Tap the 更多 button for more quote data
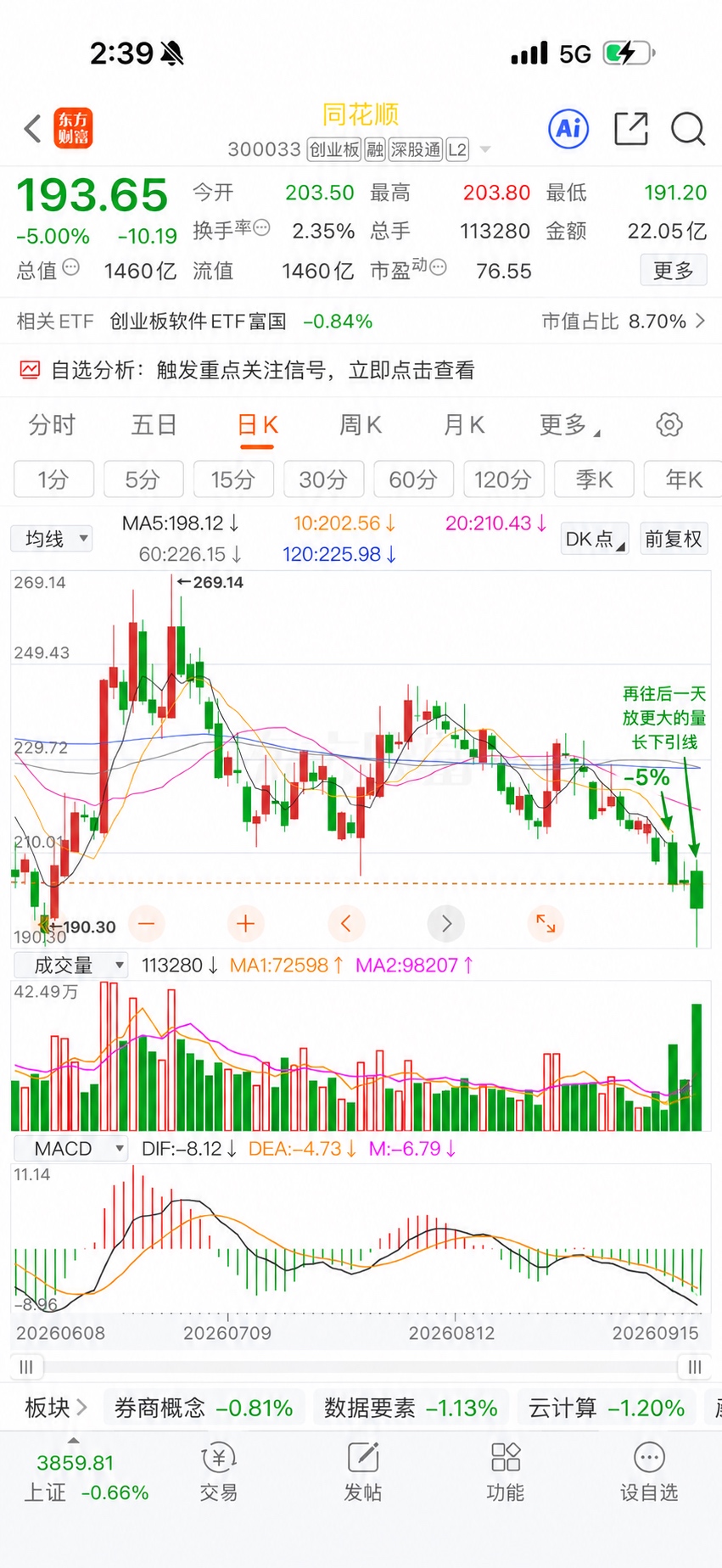This screenshot has width=722, height=1568. 674,271
